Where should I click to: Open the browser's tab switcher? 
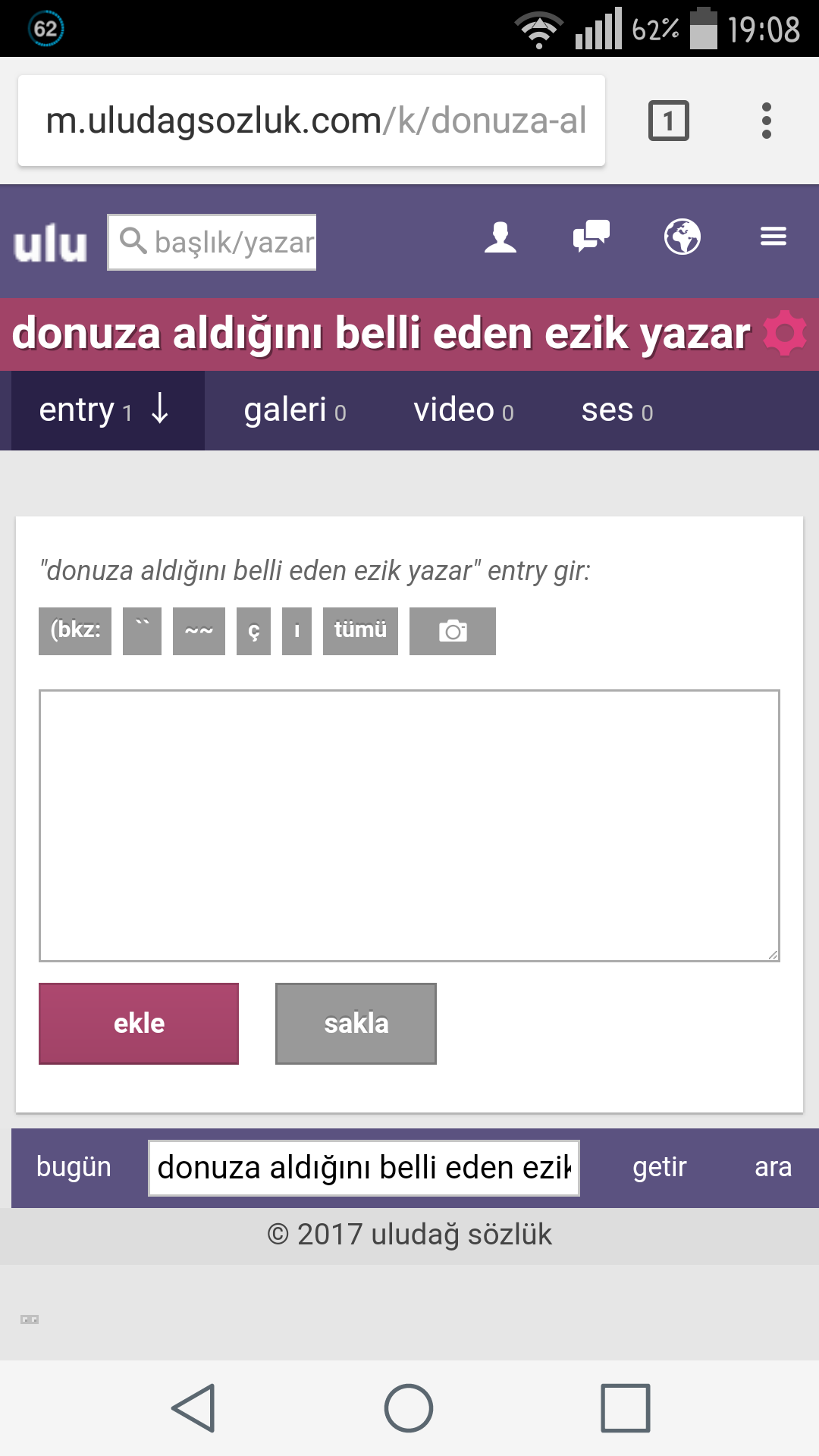click(668, 121)
